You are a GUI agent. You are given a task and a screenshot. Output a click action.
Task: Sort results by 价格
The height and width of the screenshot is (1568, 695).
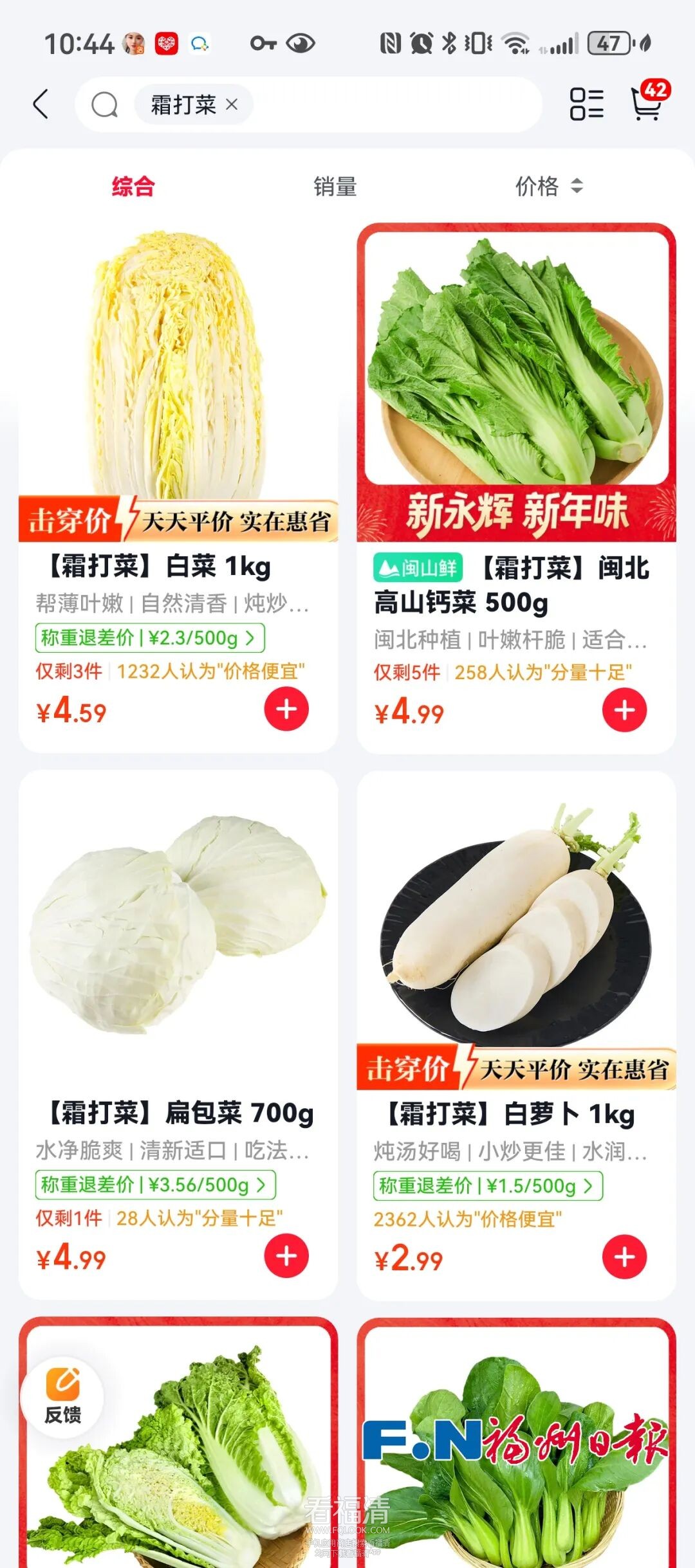click(548, 187)
